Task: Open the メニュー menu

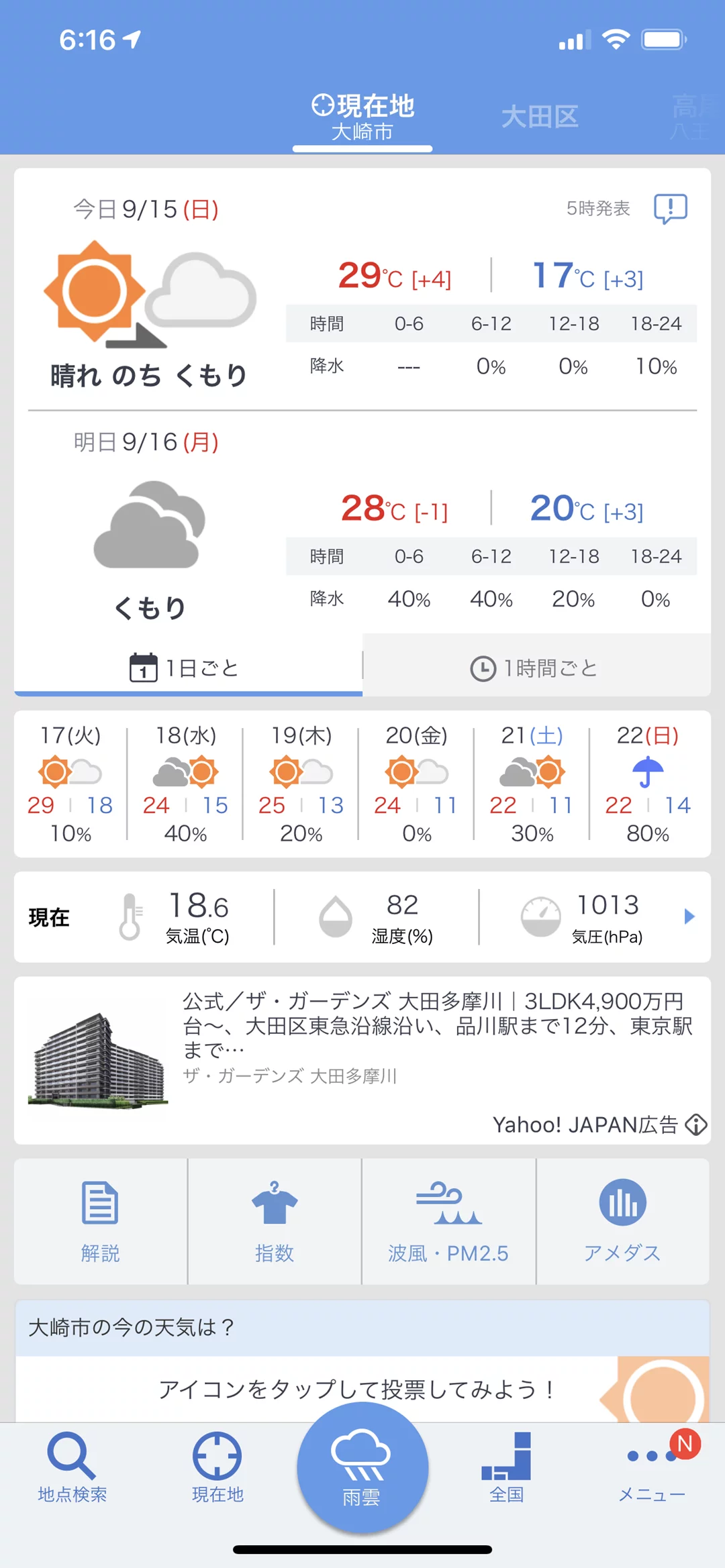Action: pos(651,1467)
